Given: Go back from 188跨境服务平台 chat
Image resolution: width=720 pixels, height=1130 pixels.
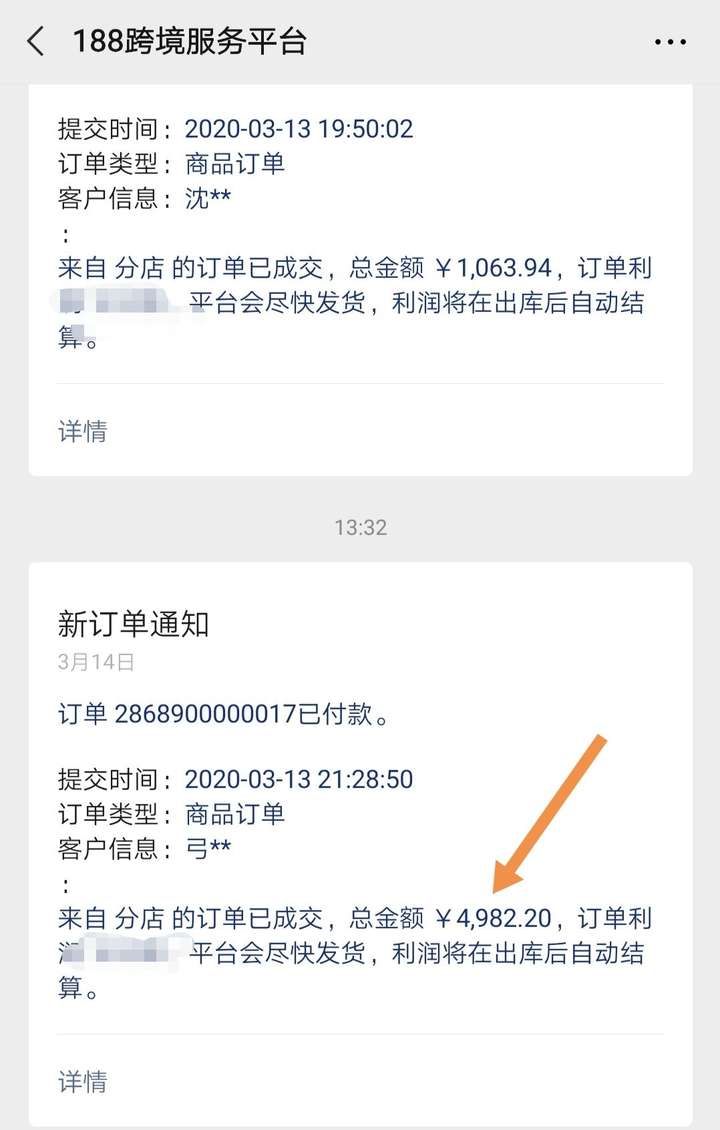Looking at the screenshot, I should click(36, 42).
